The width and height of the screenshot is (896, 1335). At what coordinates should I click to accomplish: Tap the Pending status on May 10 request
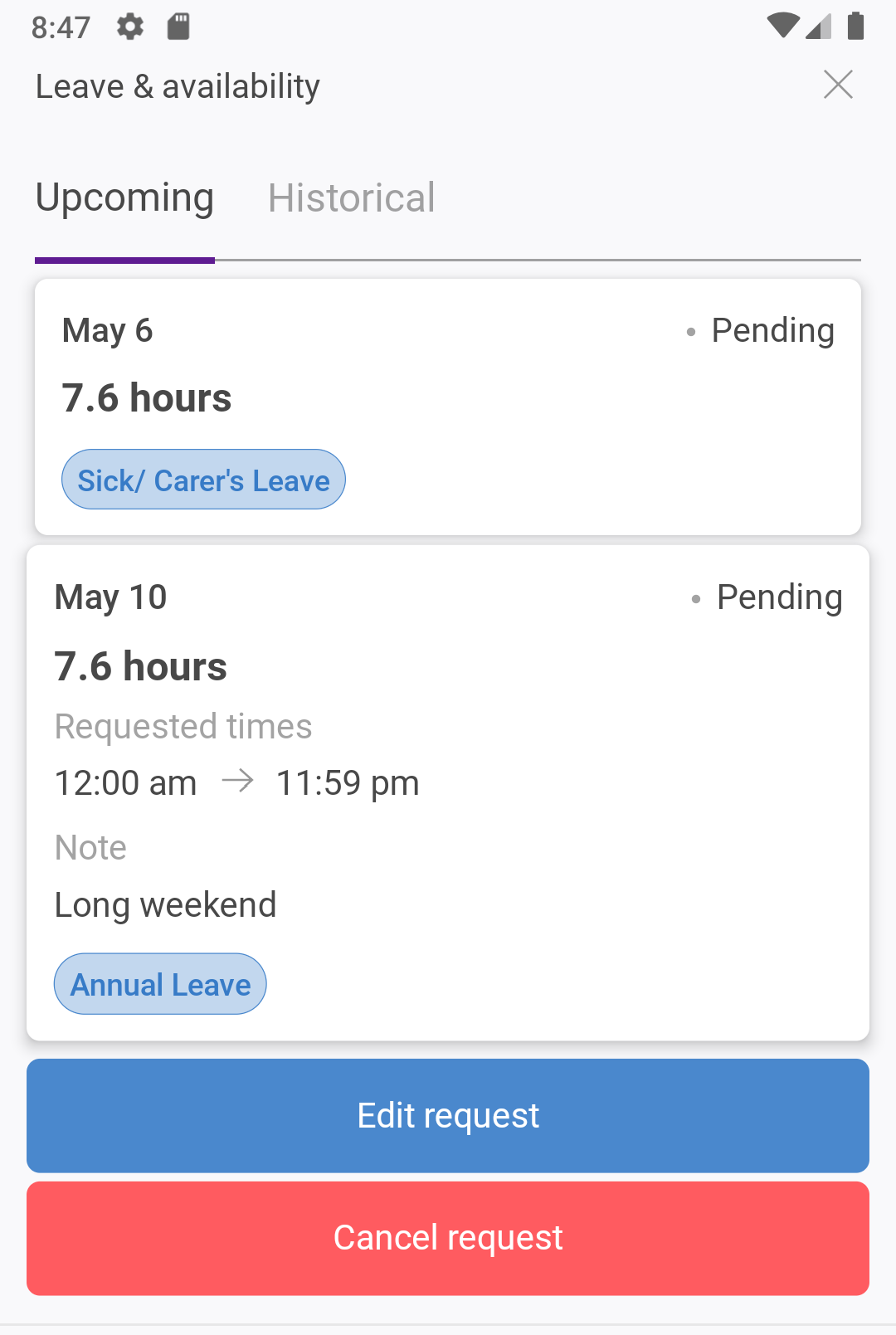(x=778, y=597)
